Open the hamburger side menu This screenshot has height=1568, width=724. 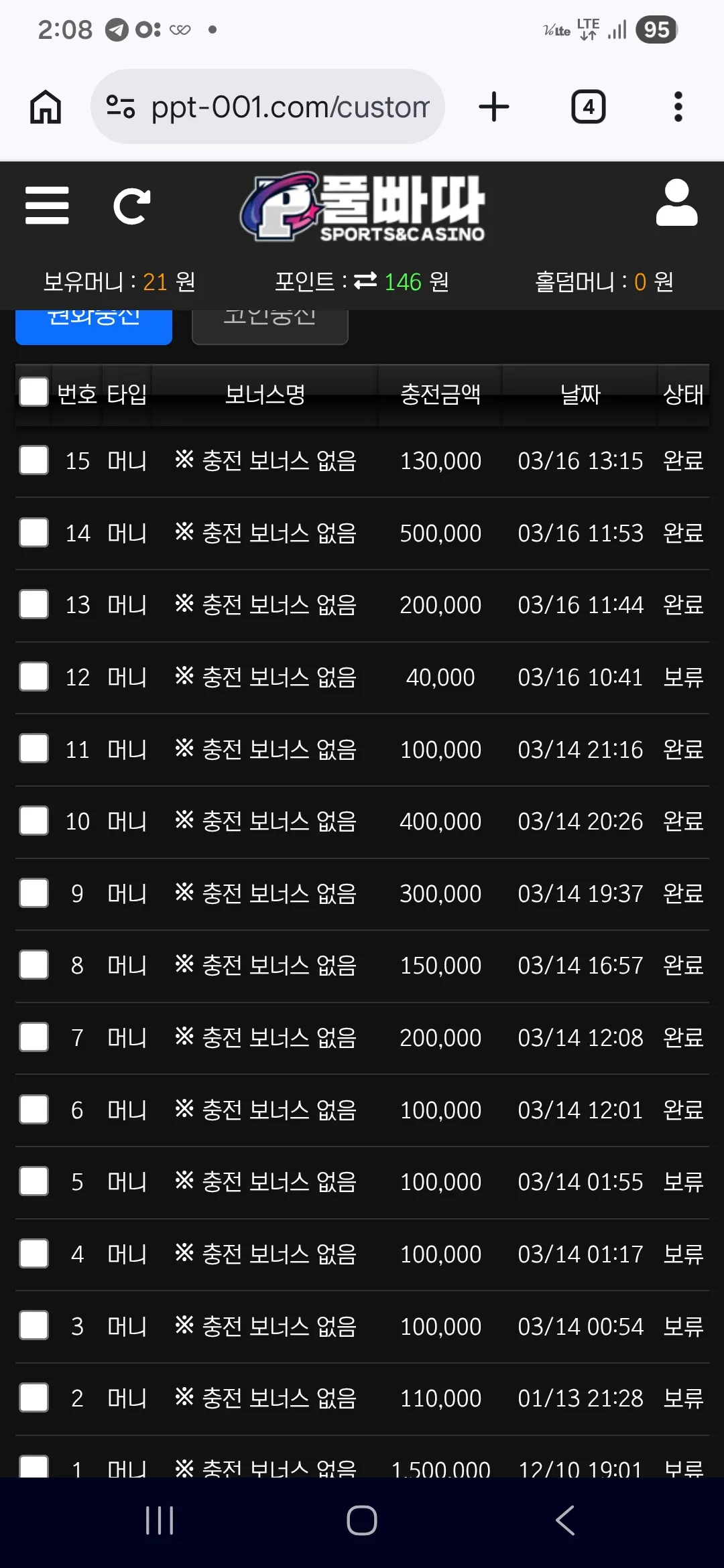coord(47,205)
